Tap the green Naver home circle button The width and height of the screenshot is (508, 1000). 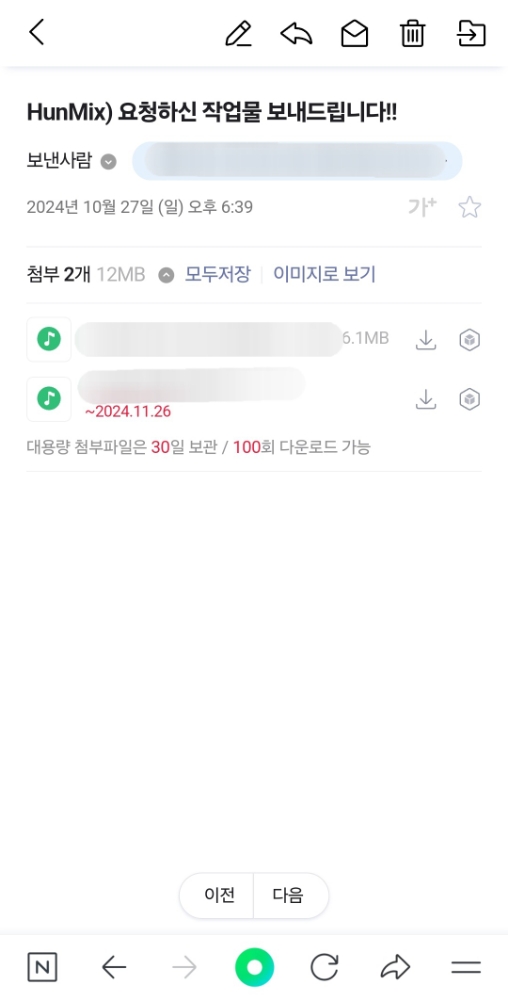point(254,967)
